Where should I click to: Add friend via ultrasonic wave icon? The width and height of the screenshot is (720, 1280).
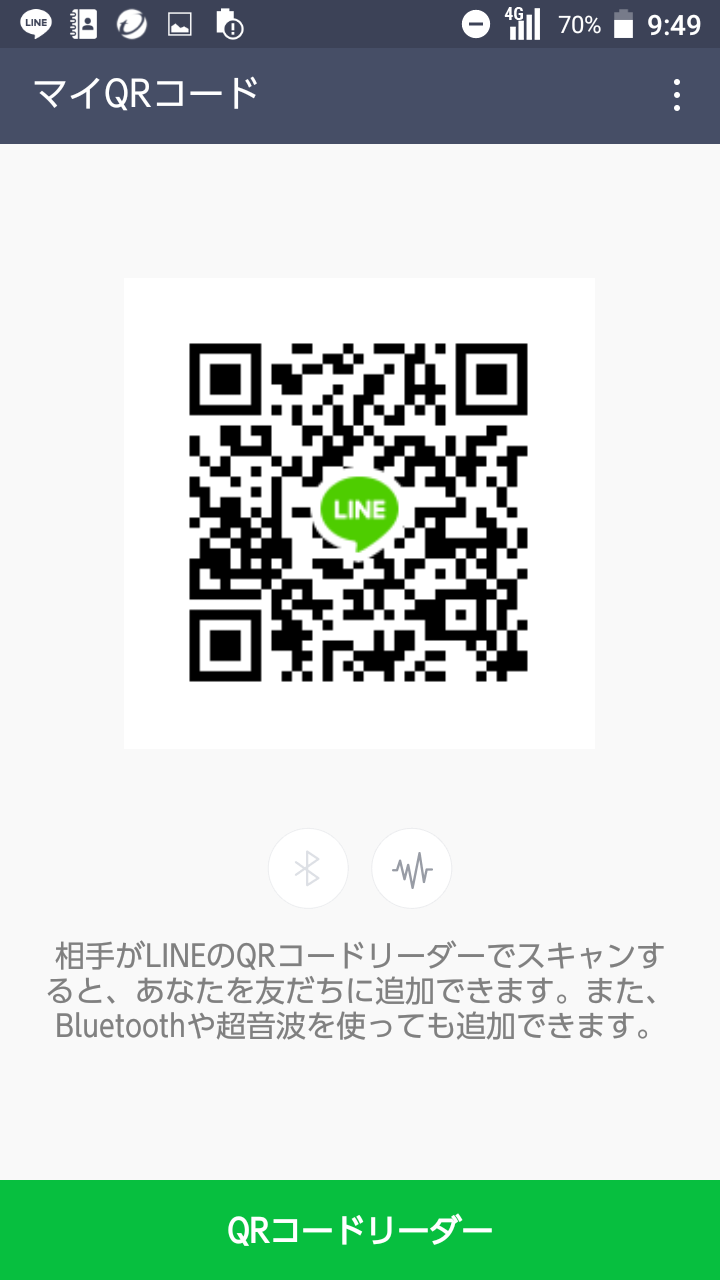point(412,869)
